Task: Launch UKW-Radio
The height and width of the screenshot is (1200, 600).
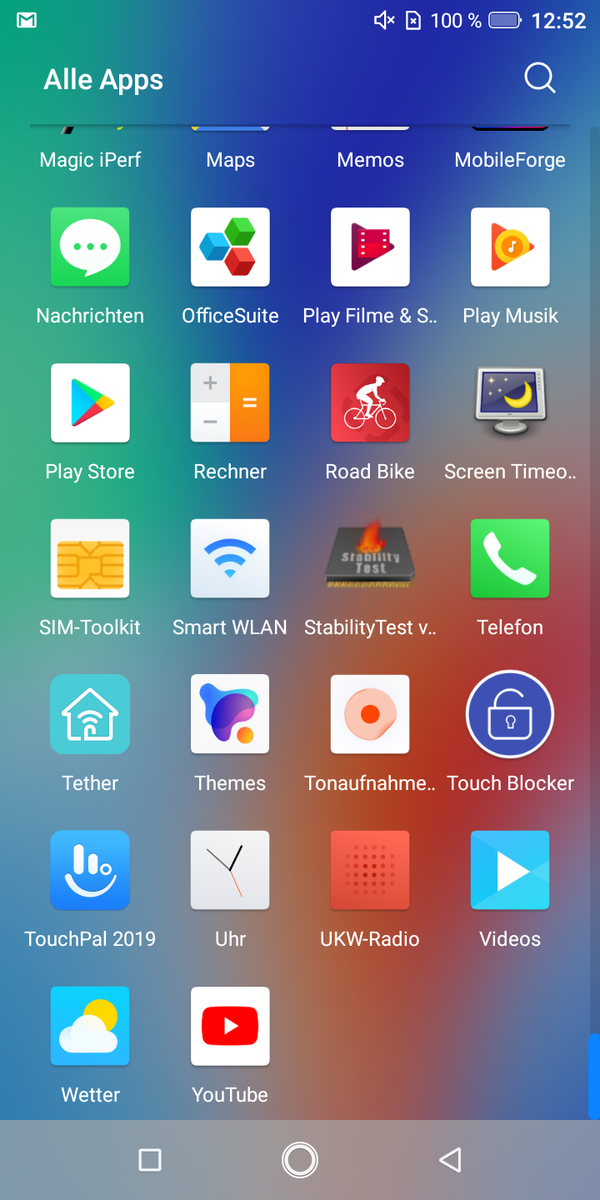Action: click(370, 871)
